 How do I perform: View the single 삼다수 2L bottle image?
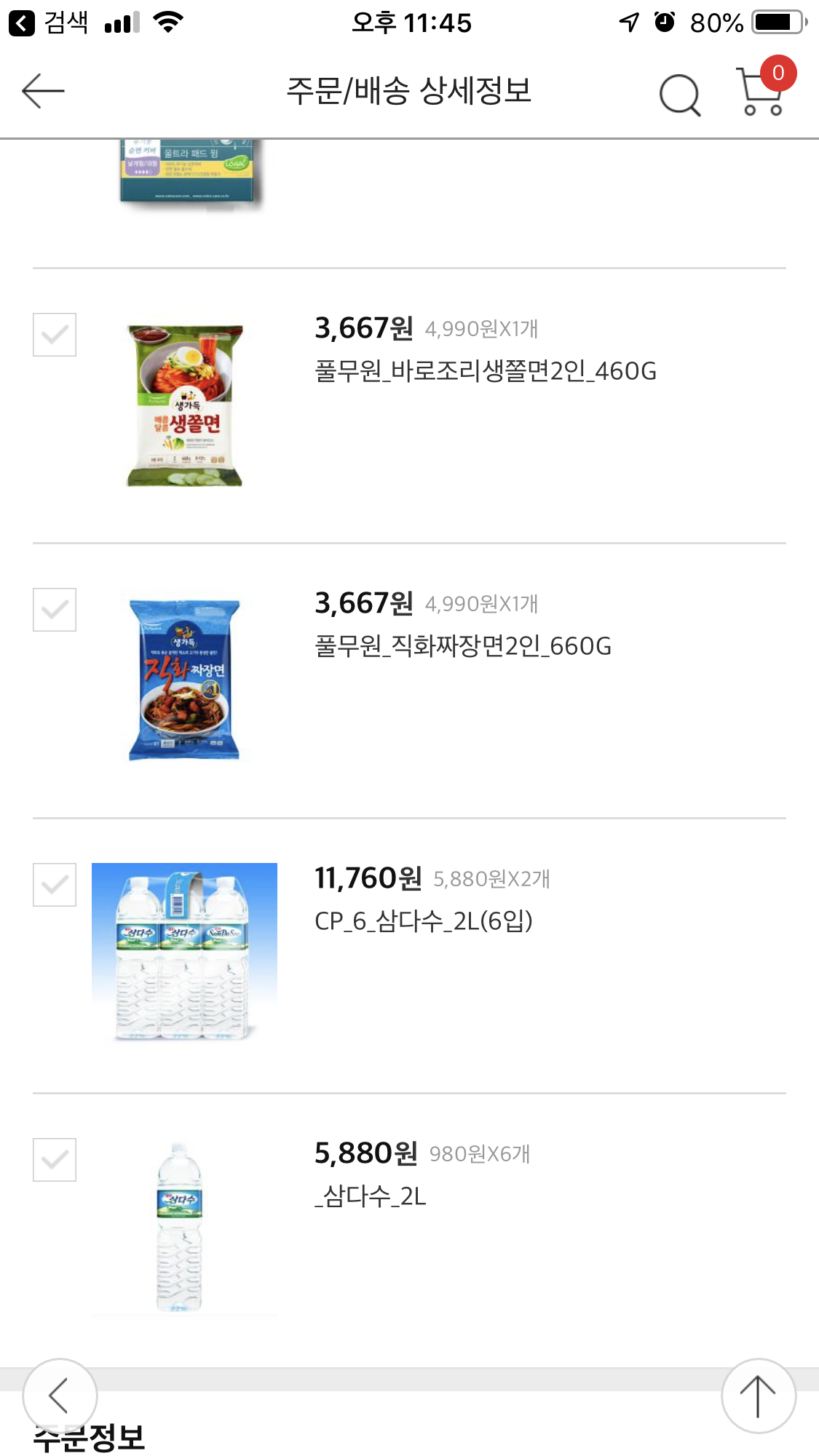pos(181,1228)
